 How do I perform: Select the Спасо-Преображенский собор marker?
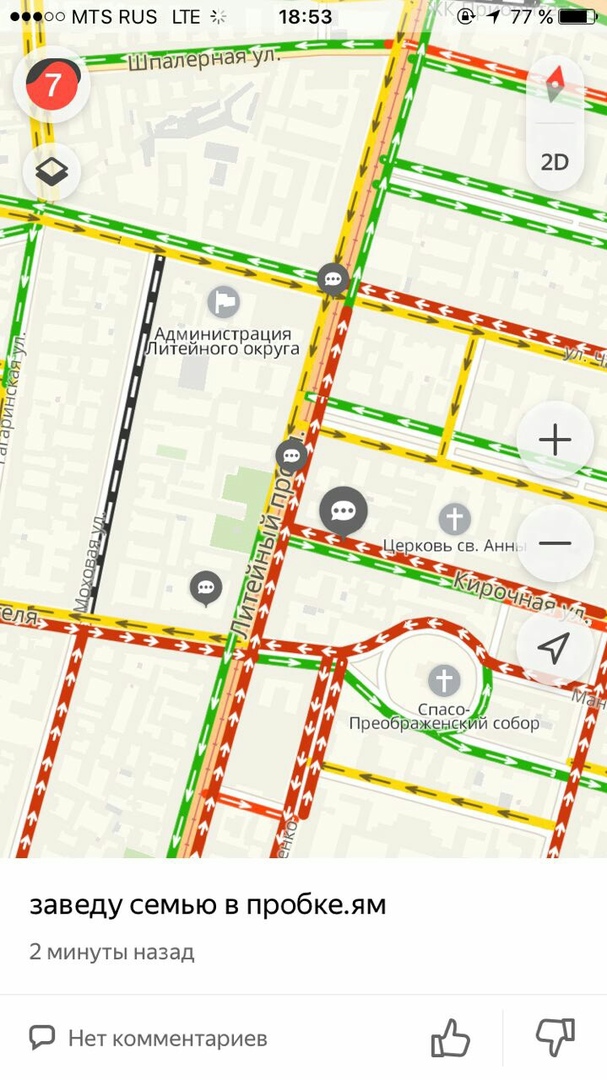coord(444,682)
